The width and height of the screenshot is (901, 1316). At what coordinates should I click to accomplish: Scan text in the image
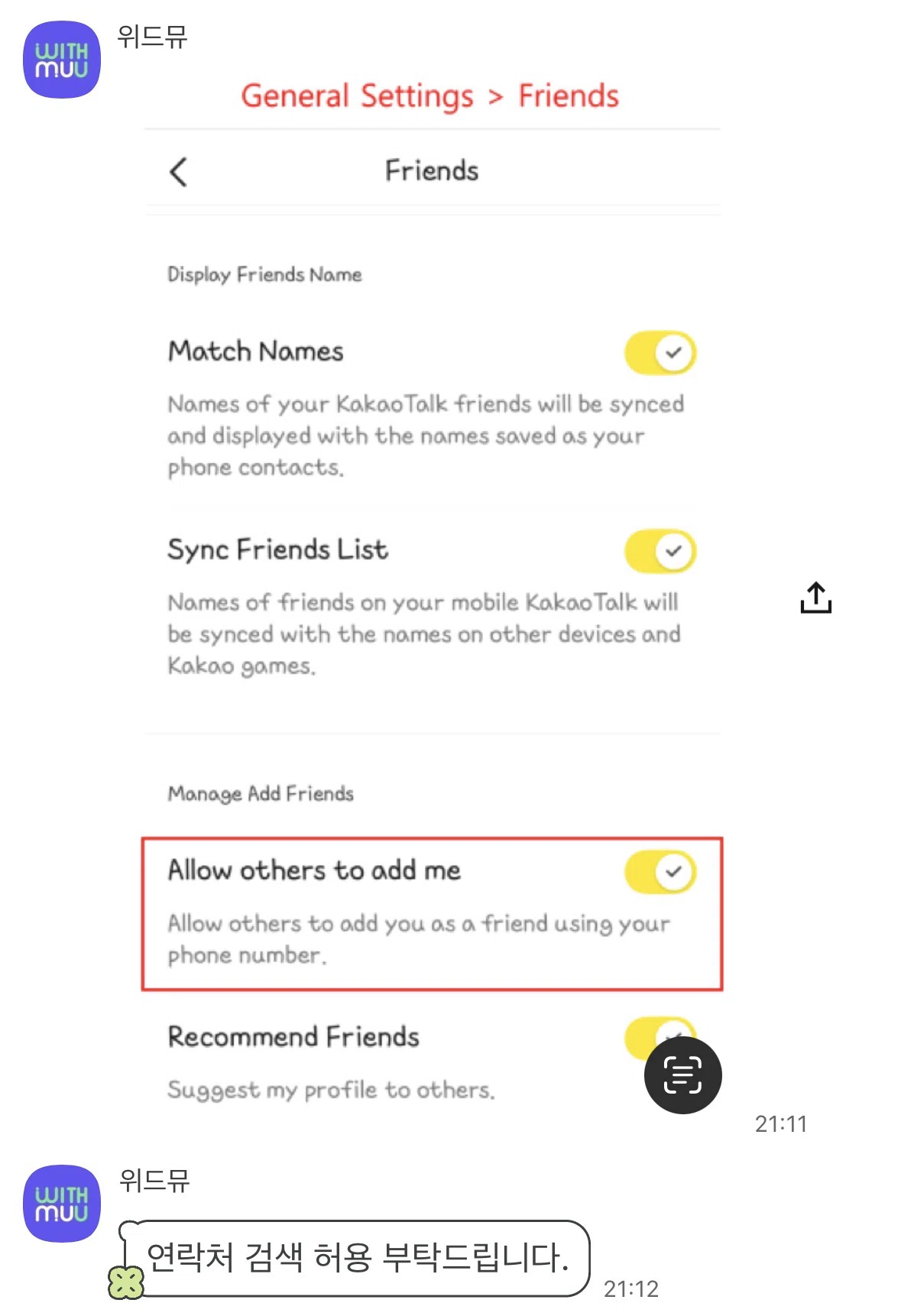coord(682,1075)
